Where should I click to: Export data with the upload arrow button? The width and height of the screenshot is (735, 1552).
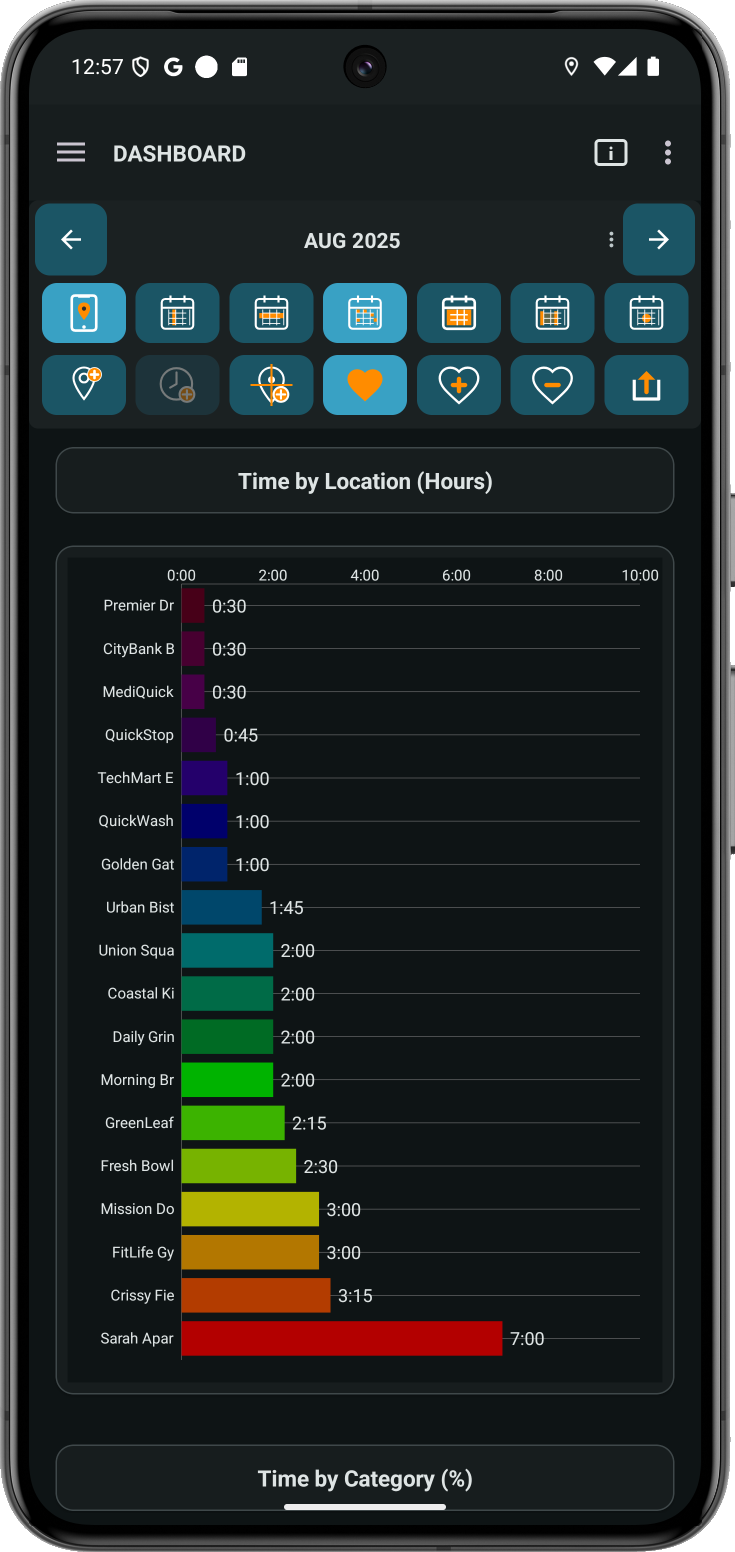point(646,385)
